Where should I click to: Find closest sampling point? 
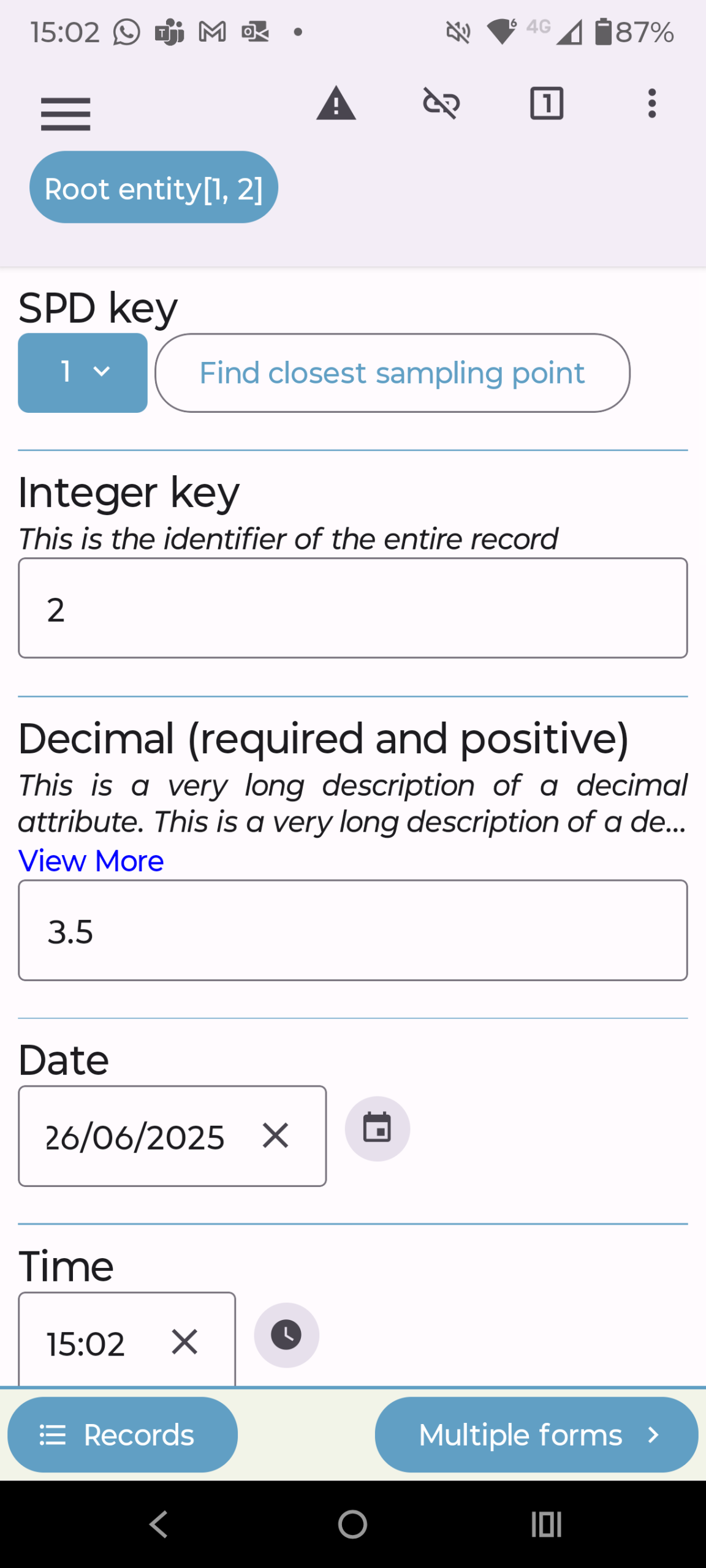(392, 372)
